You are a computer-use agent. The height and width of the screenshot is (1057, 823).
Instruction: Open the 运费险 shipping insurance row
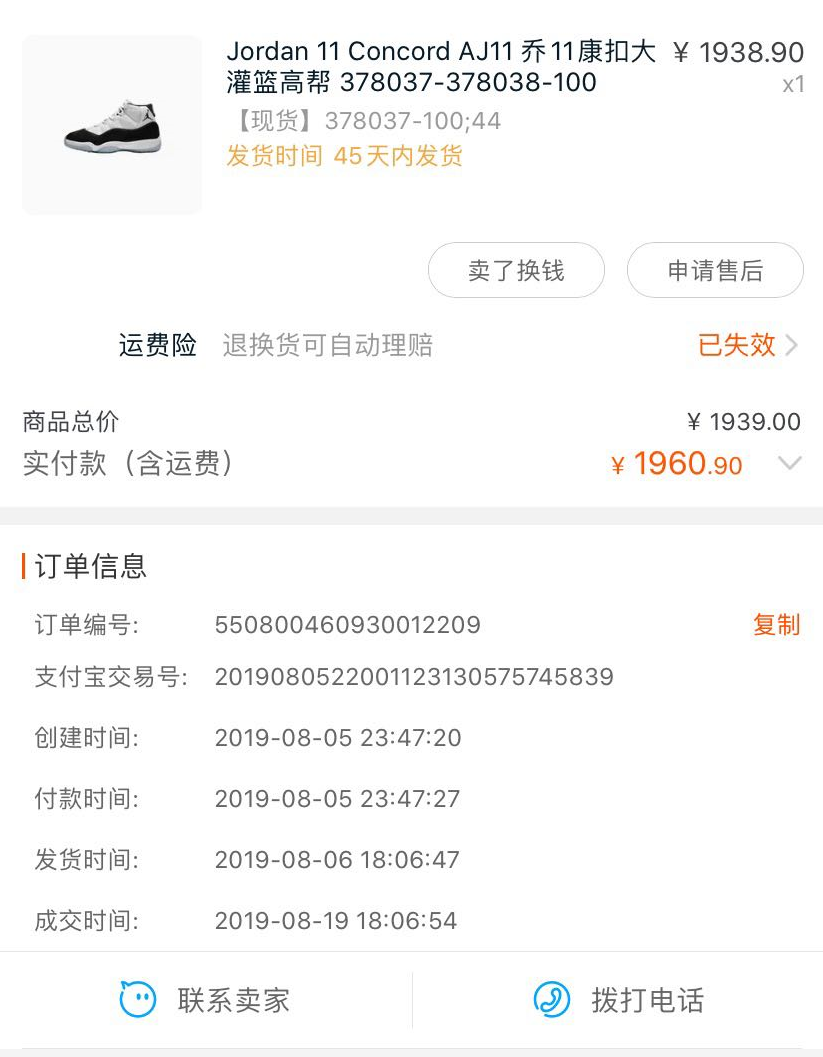pyautogui.click(x=460, y=345)
